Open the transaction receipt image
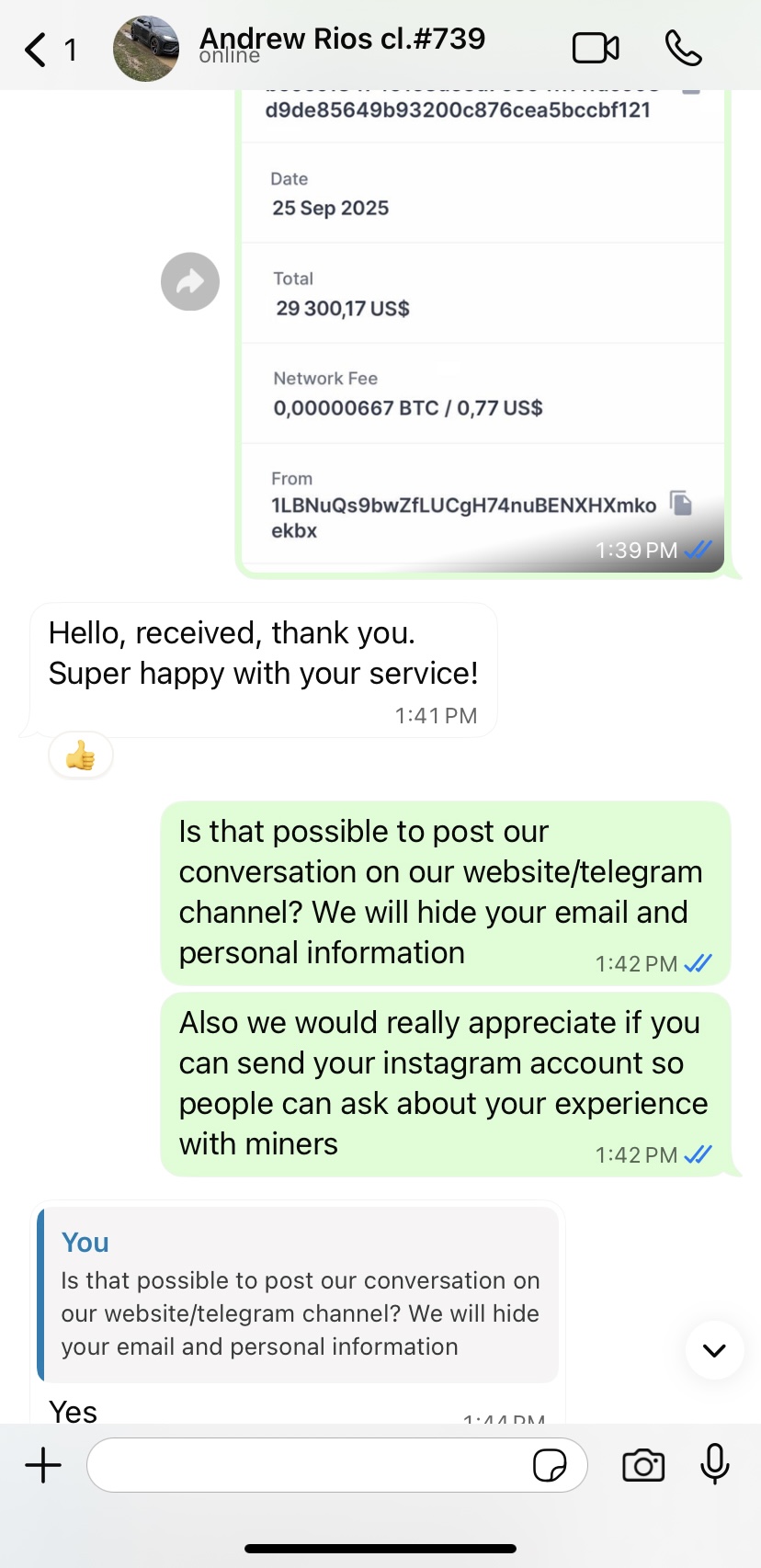Image resolution: width=761 pixels, height=1568 pixels. point(483,331)
